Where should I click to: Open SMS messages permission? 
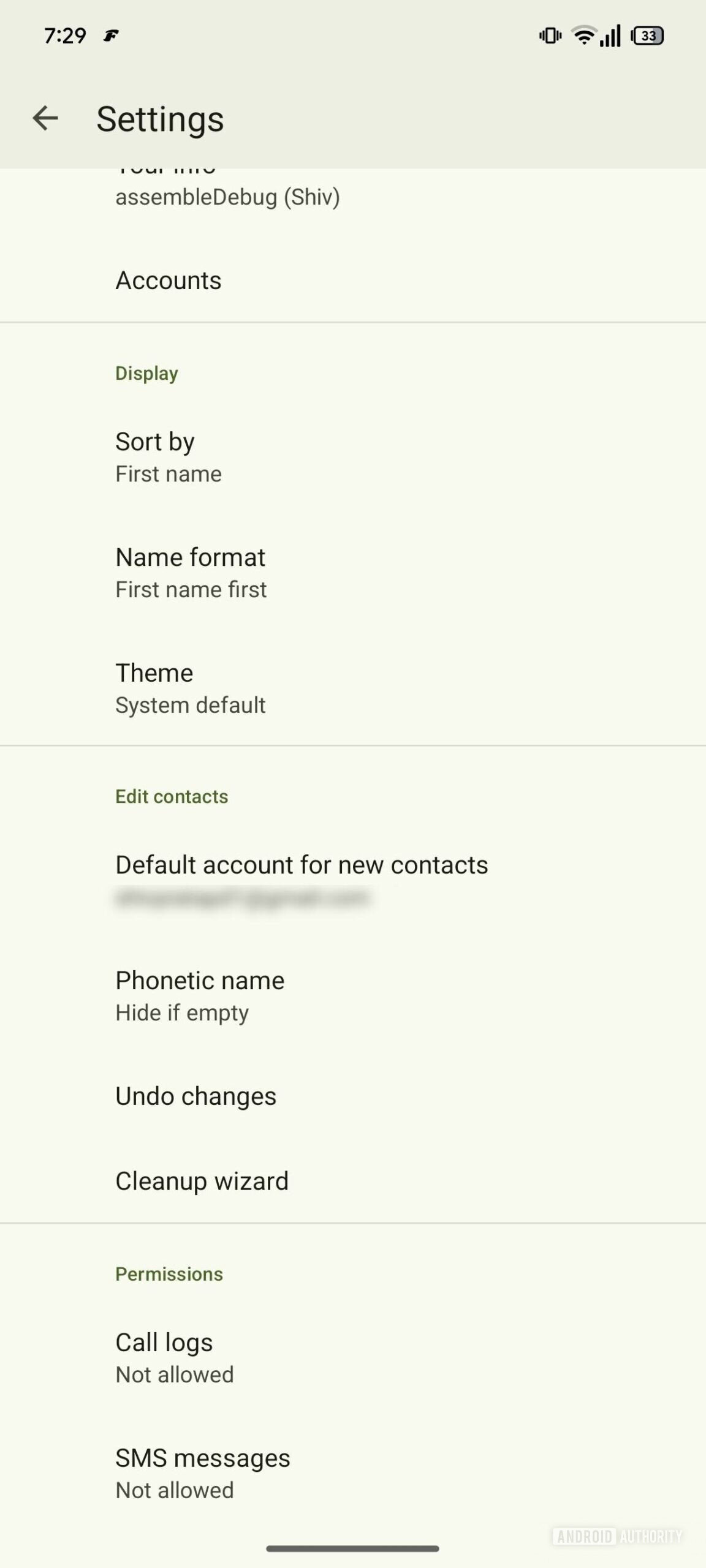point(202,1473)
